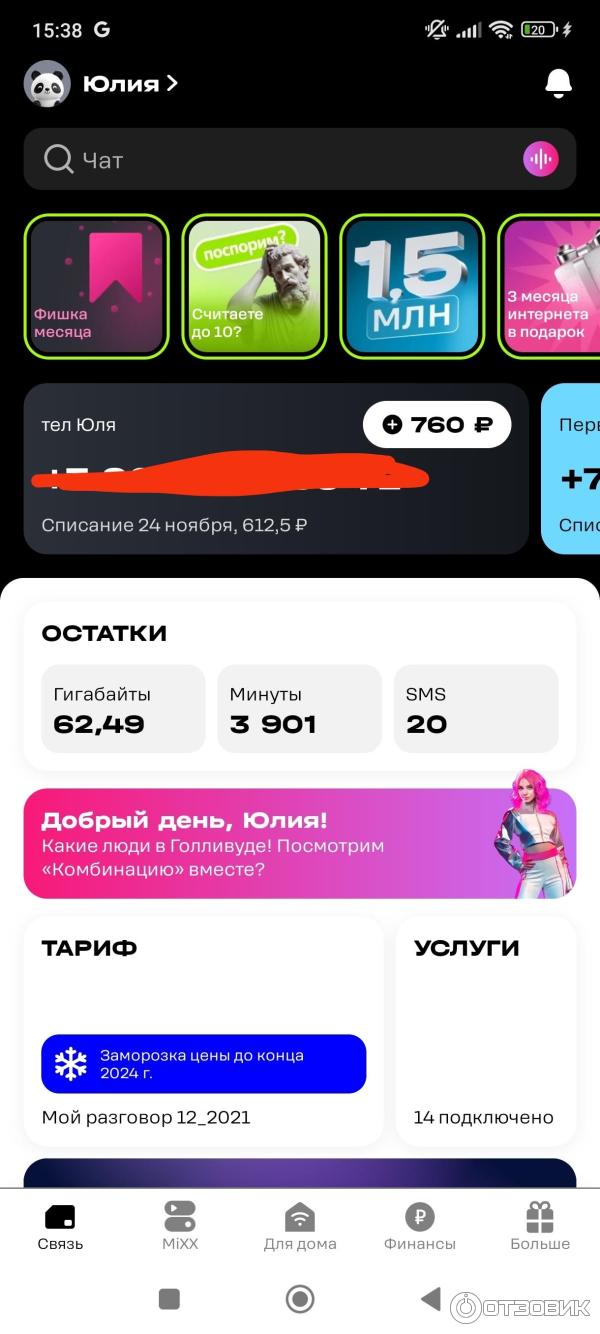Viewport: 600px width, 1334px height.
Task: Go back with system back button
Action: (430, 1299)
